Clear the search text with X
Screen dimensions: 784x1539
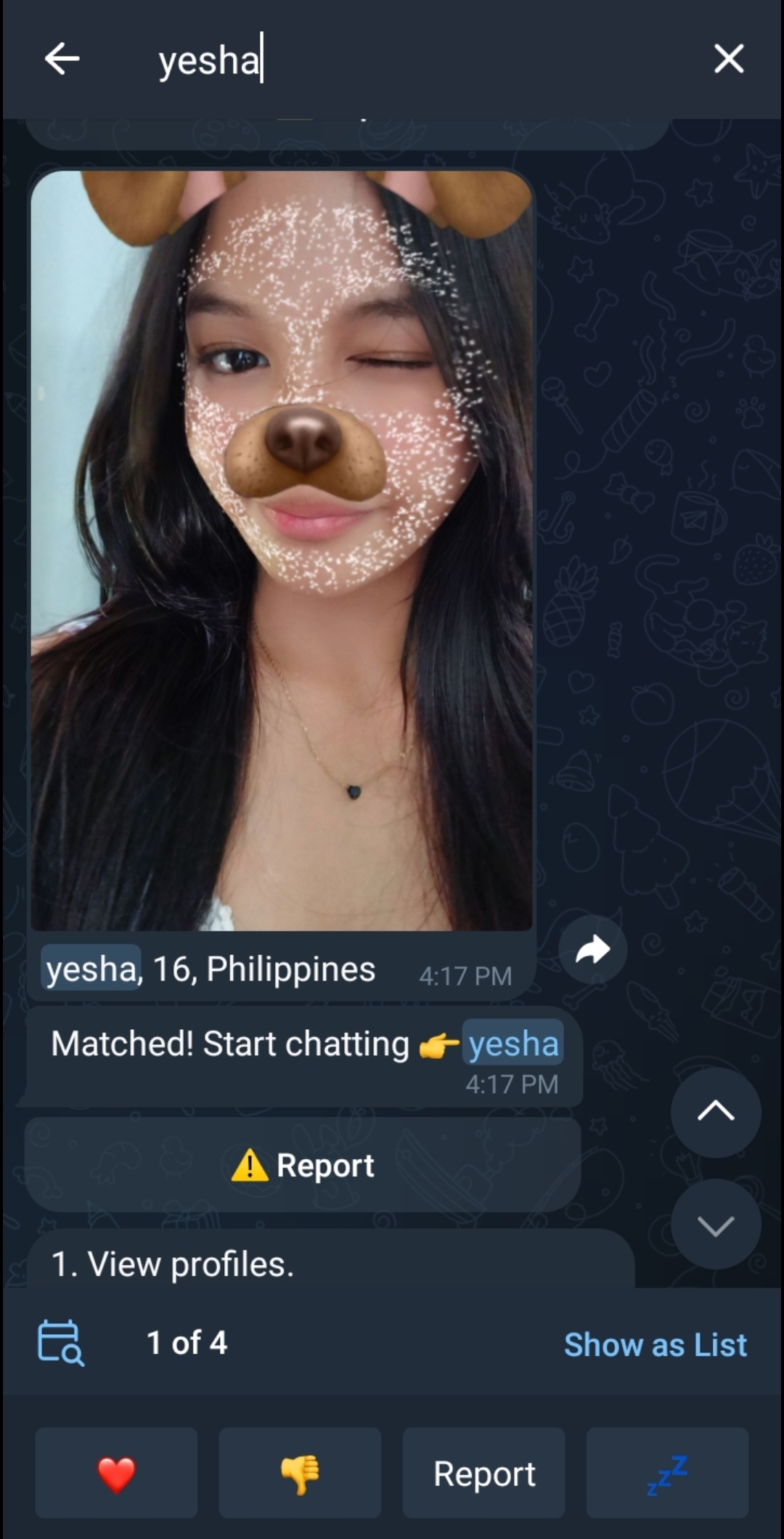tap(729, 59)
